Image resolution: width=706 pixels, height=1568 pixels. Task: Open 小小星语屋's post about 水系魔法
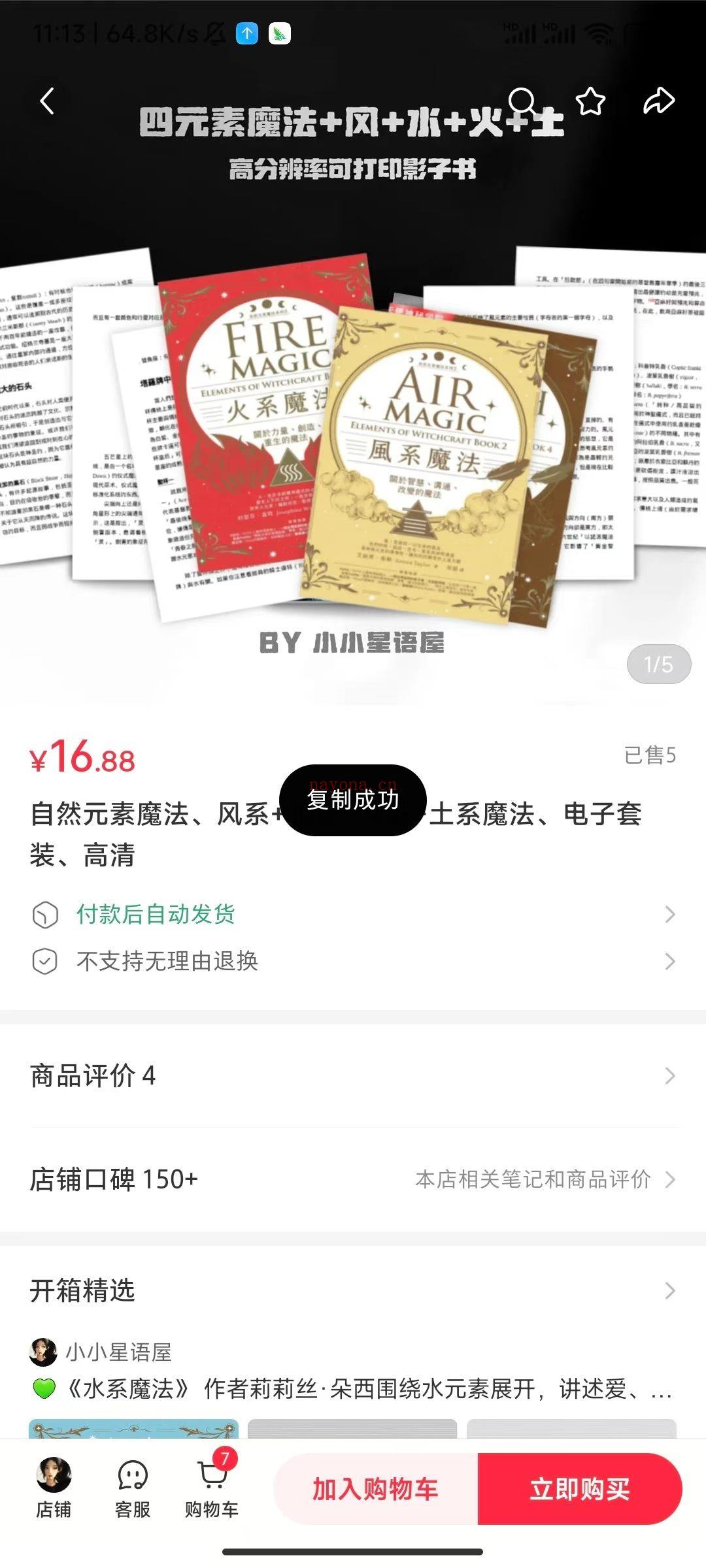coord(353,1388)
